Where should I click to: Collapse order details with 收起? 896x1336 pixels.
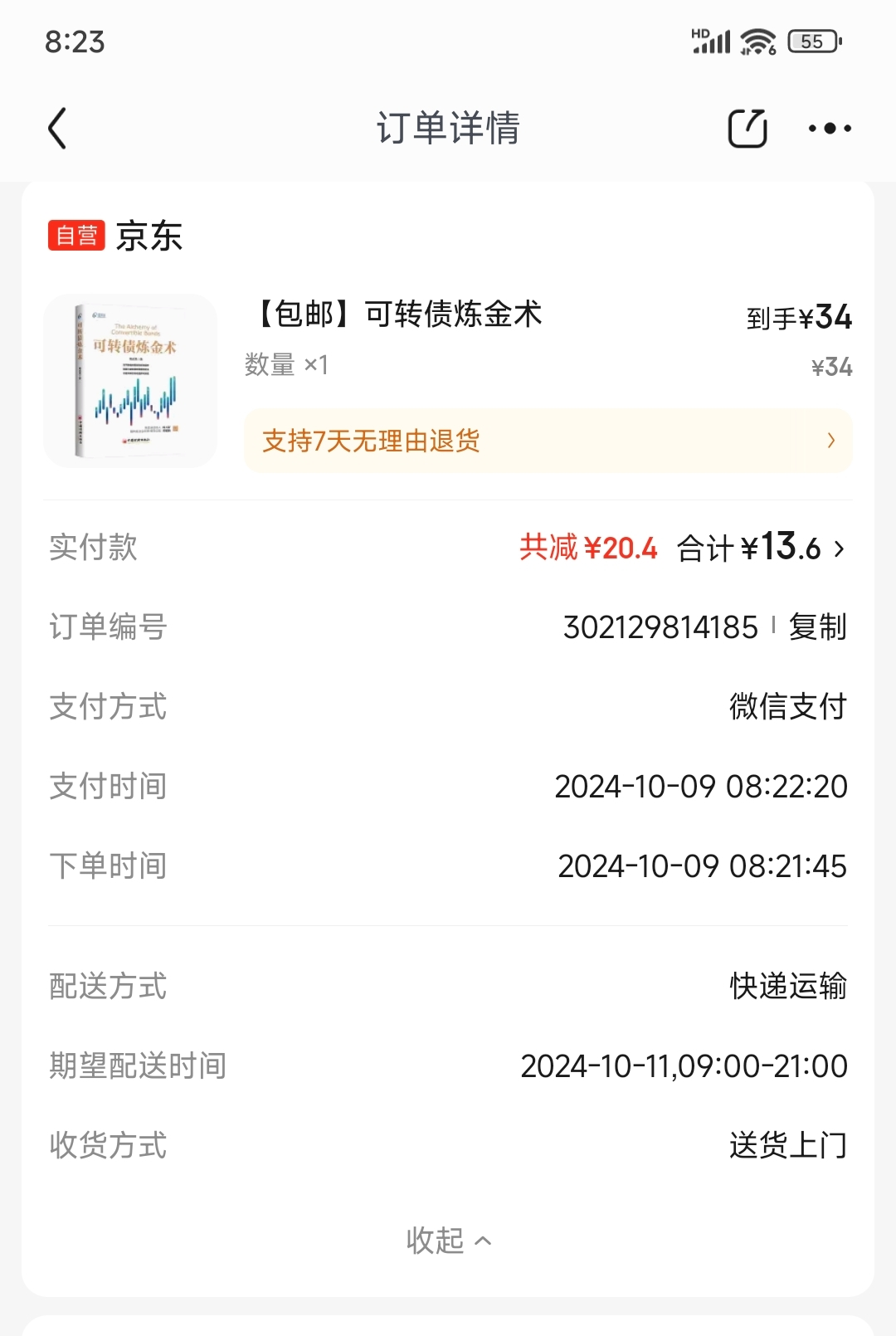click(x=448, y=1241)
